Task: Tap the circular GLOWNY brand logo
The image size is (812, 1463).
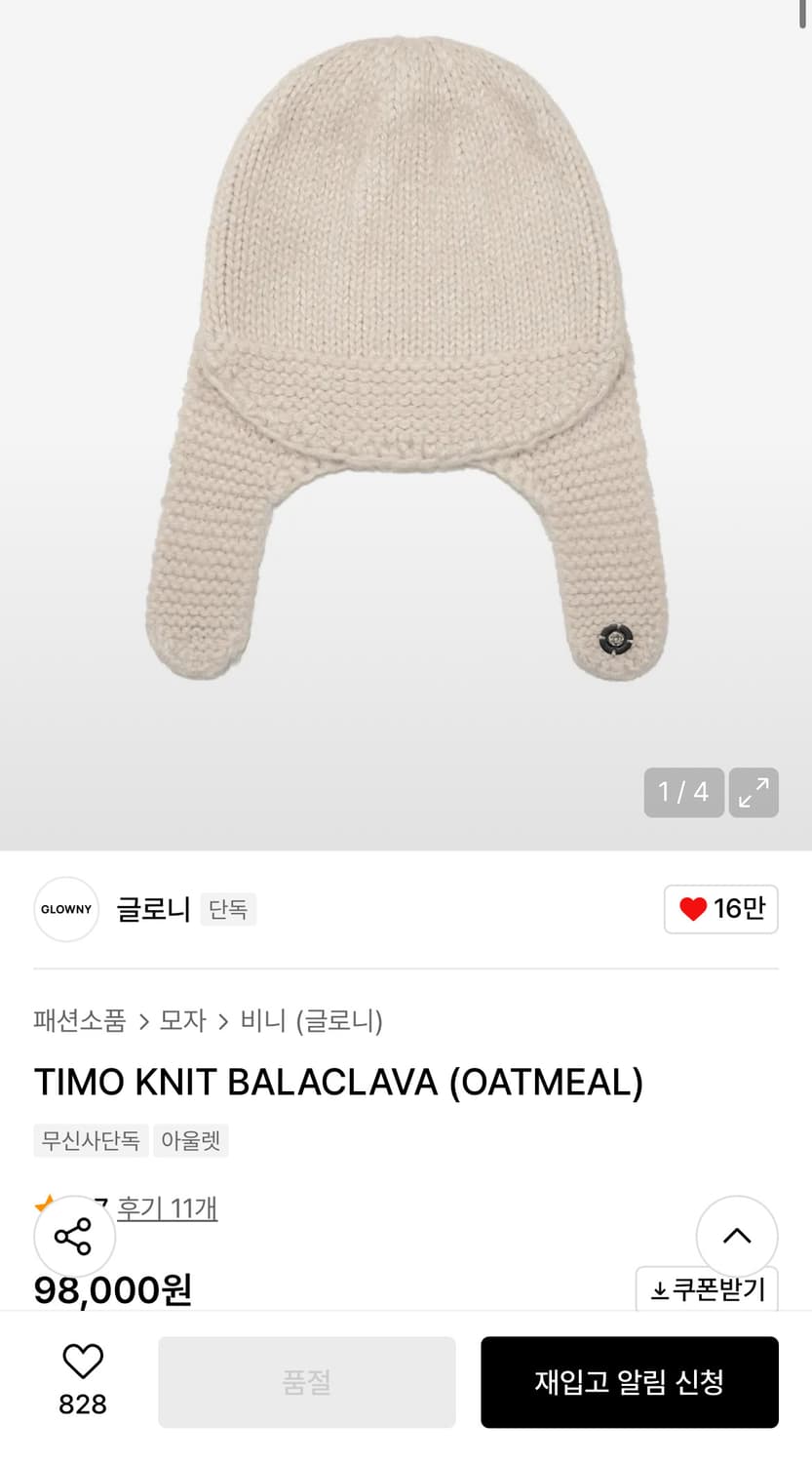Action: coord(66,909)
